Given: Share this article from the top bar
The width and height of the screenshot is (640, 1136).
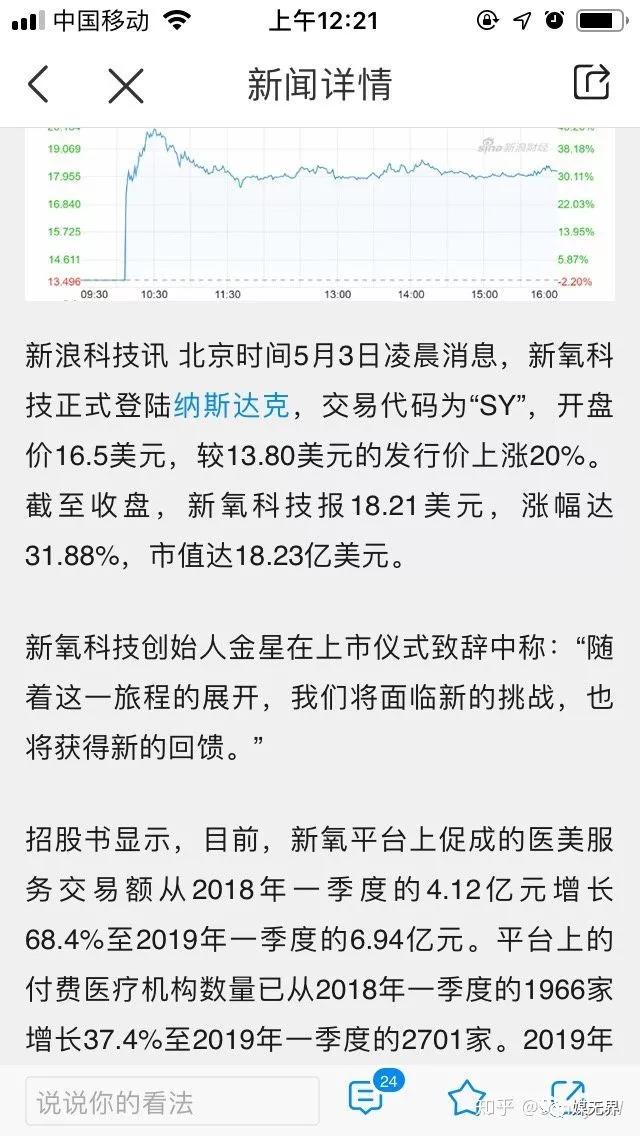Looking at the screenshot, I should pyautogui.click(x=591, y=83).
